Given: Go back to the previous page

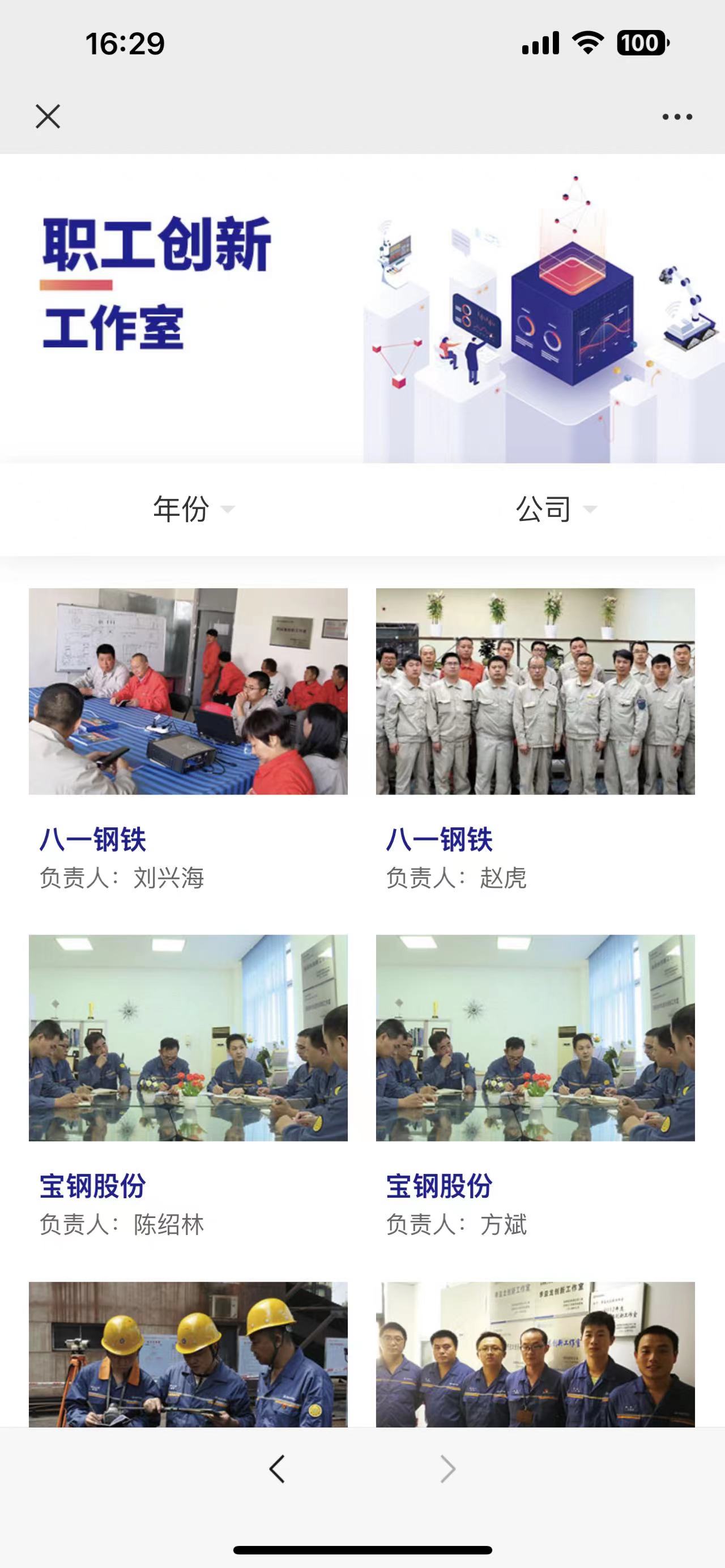Looking at the screenshot, I should [277, 1469].
